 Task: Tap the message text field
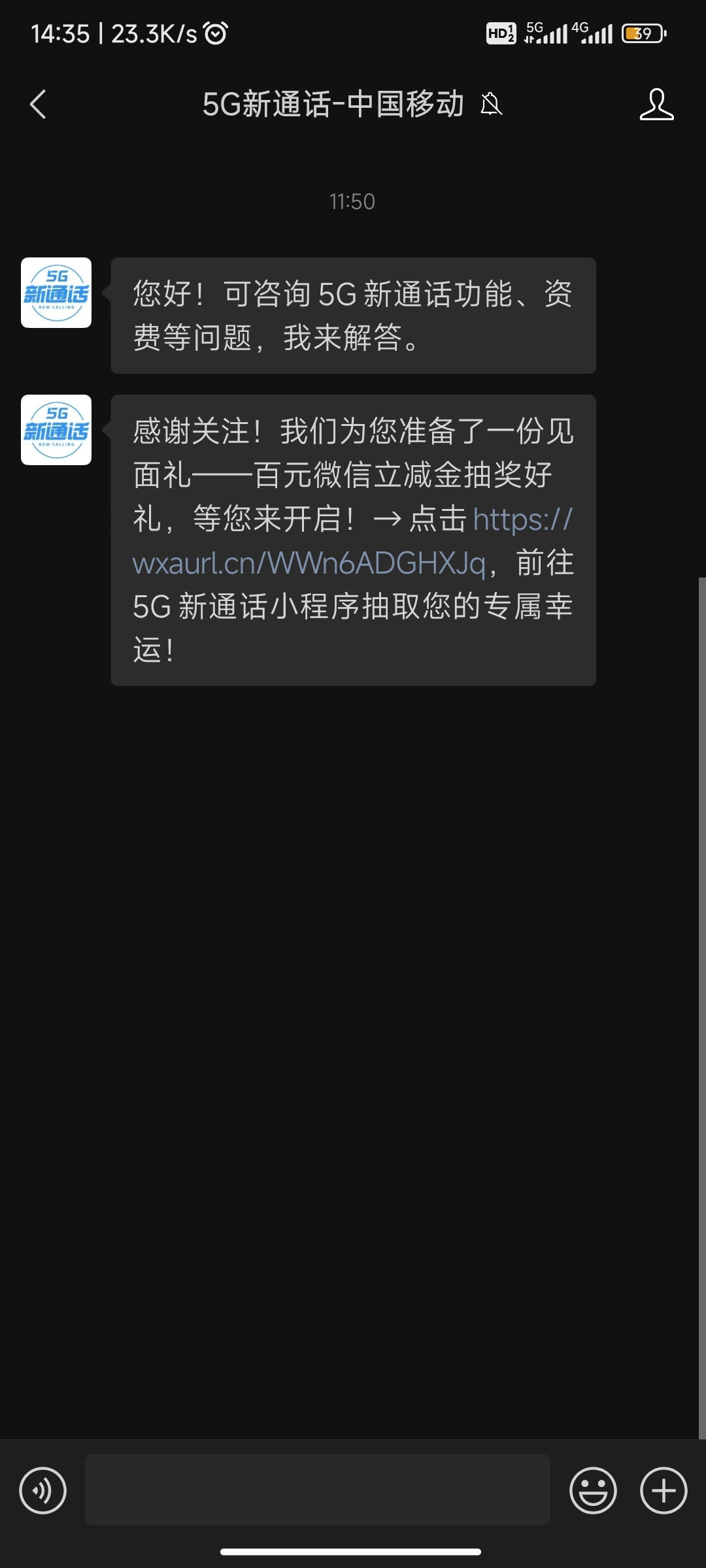(317, 1490)
